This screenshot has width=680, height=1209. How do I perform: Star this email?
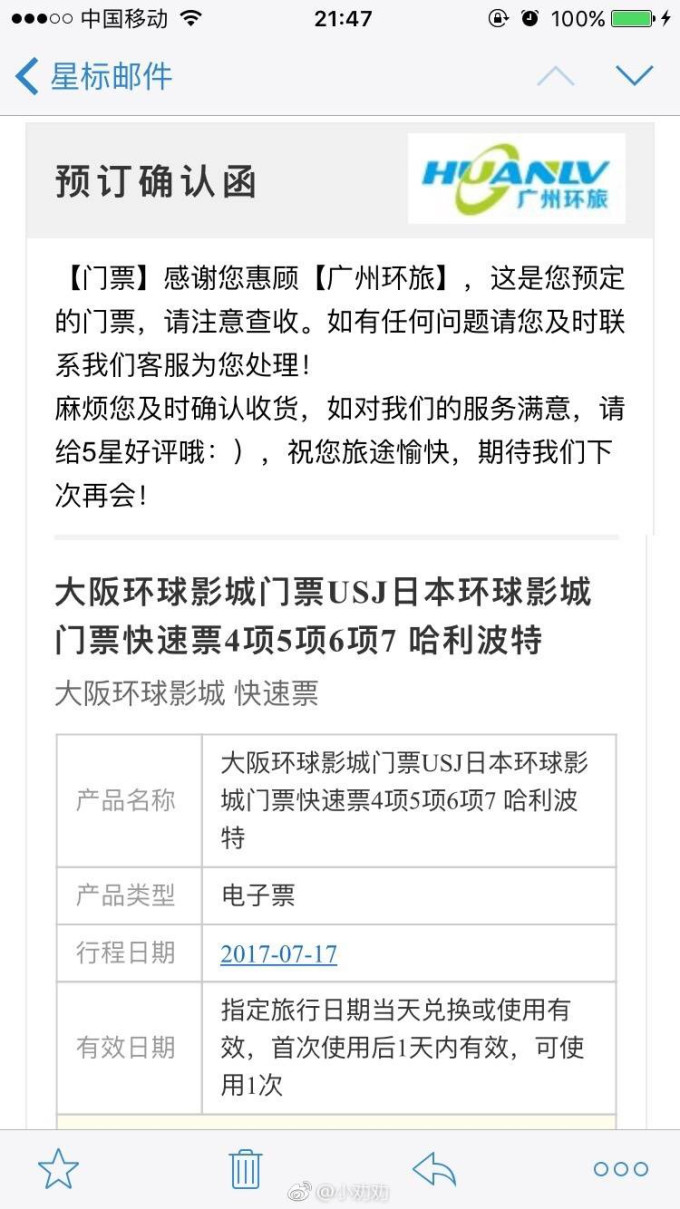(58, 1168)
